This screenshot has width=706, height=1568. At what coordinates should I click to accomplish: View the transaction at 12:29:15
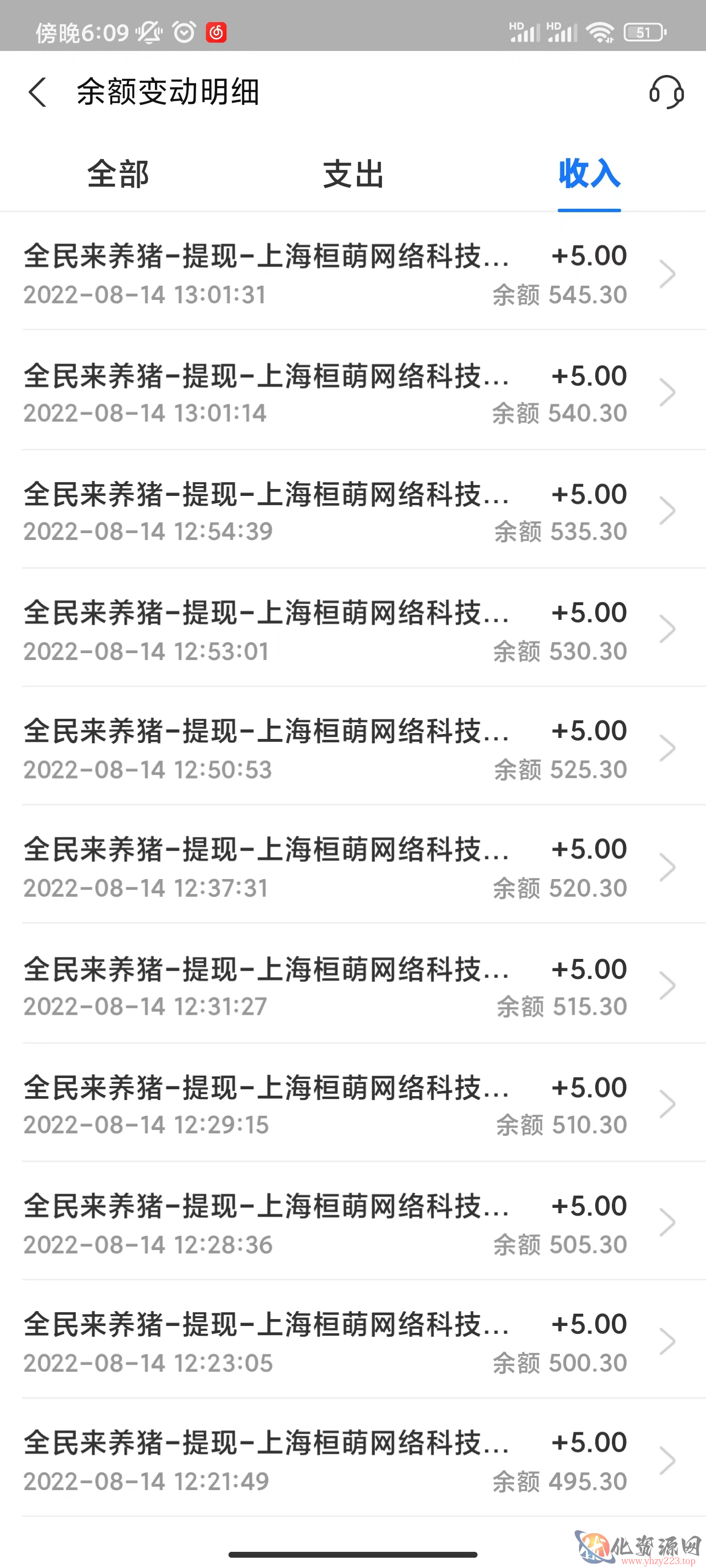point(353,1103)
